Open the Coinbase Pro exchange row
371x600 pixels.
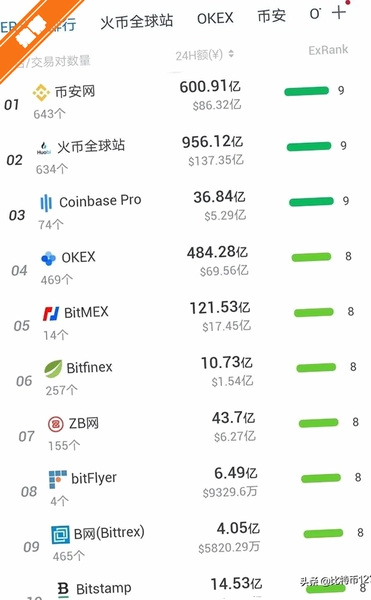tap(184, 211)
